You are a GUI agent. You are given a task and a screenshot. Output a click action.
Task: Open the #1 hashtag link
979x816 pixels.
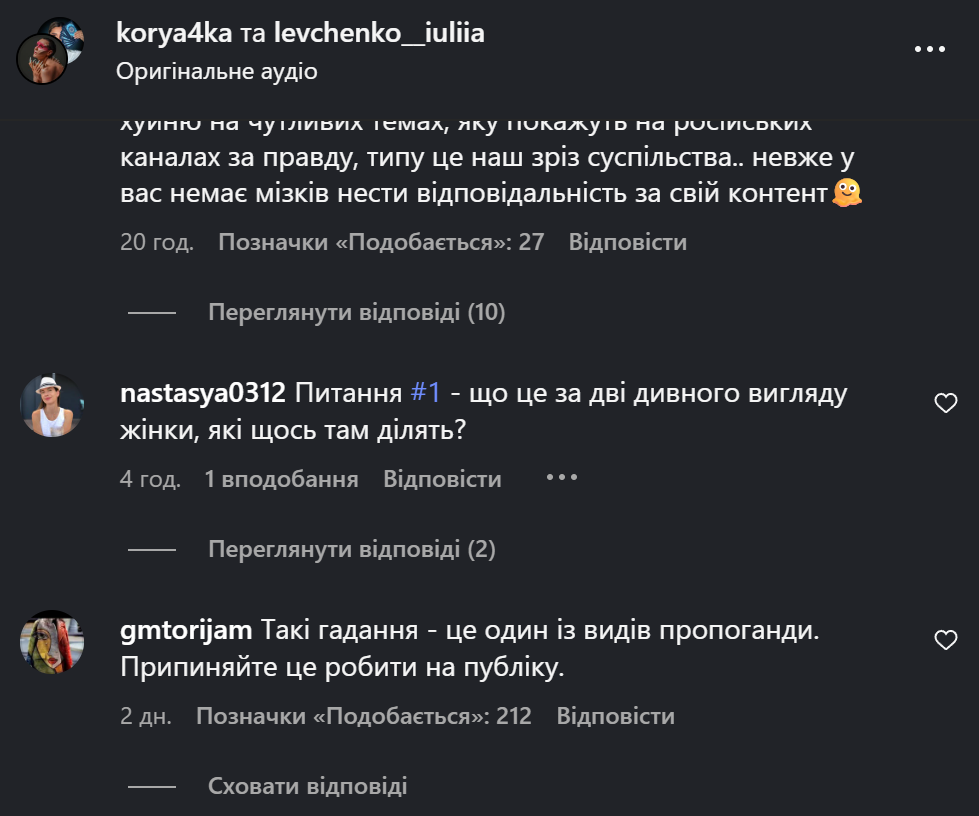426,393
